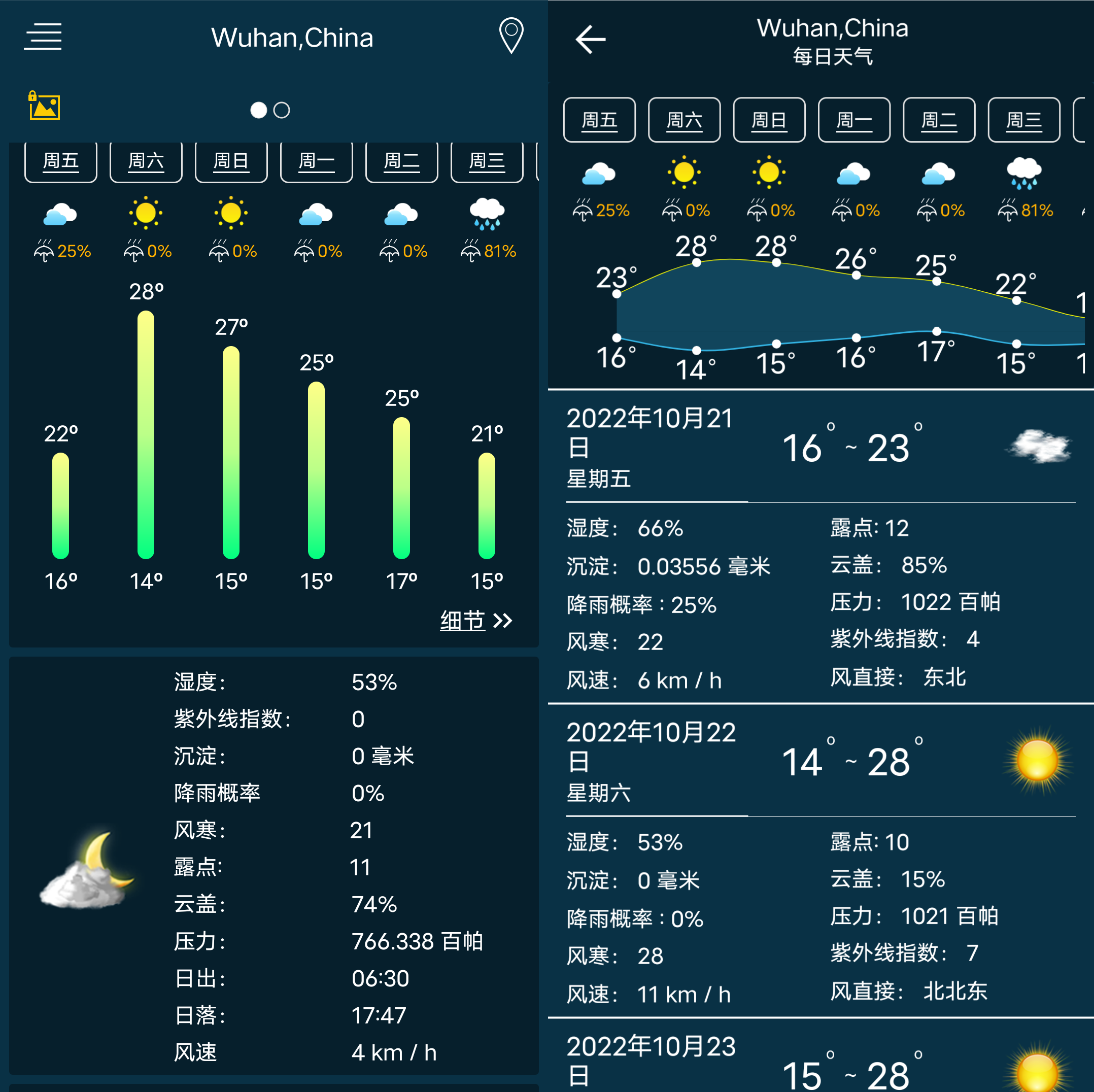
Task: Choose 周日 chip on the 每日天气 screen
Action: pyautogui.click(x=768, y=120)
